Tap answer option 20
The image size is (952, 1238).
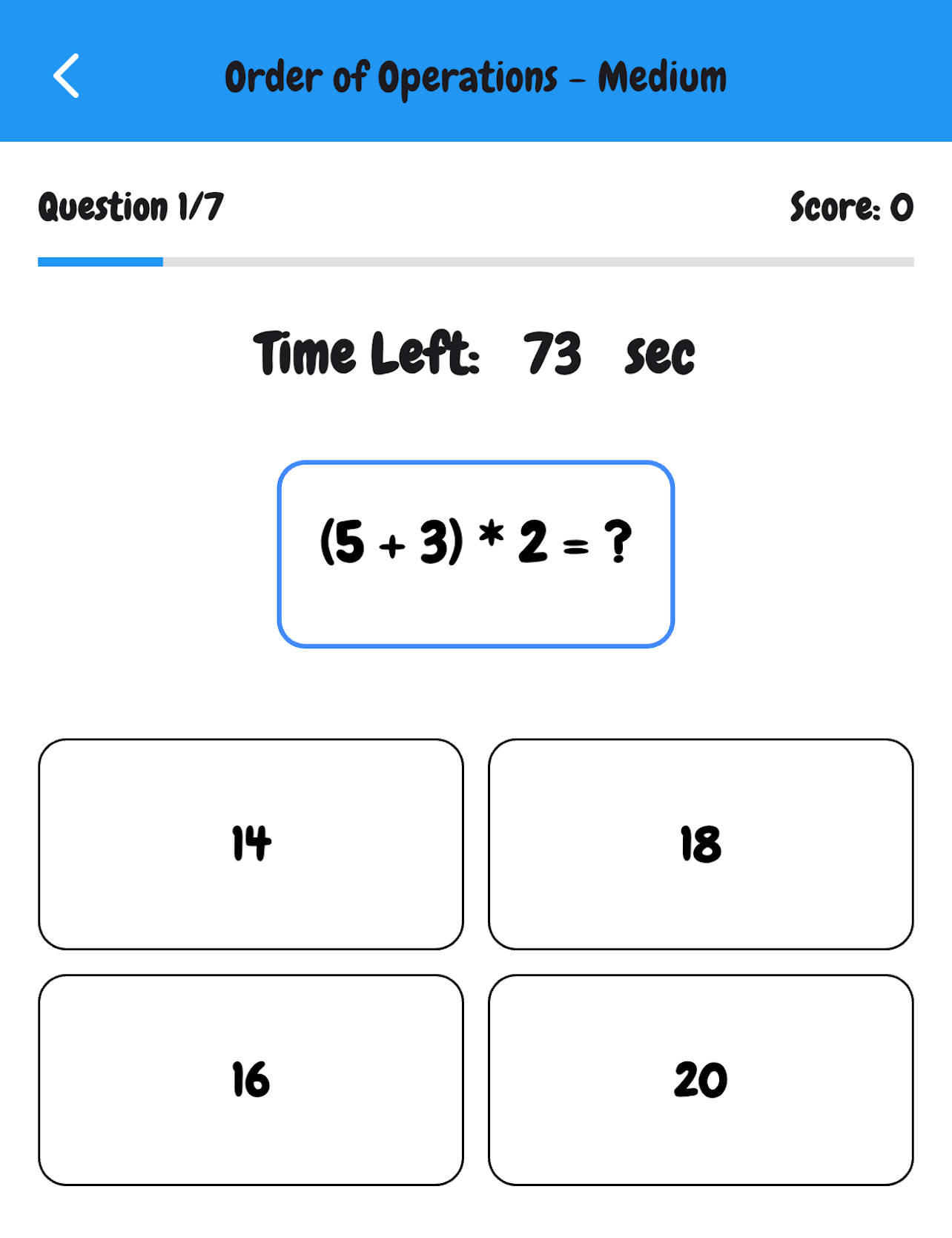tap(701, 1080)
